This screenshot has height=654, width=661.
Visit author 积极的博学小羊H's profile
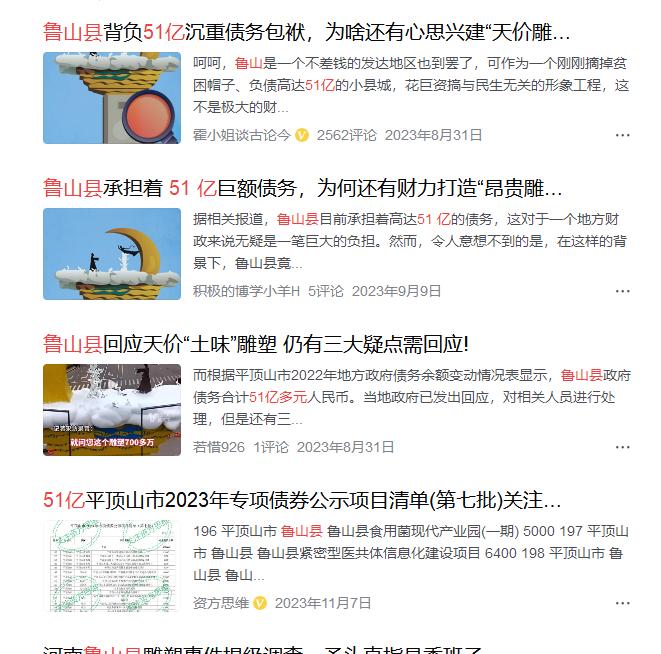click(246, 291)
